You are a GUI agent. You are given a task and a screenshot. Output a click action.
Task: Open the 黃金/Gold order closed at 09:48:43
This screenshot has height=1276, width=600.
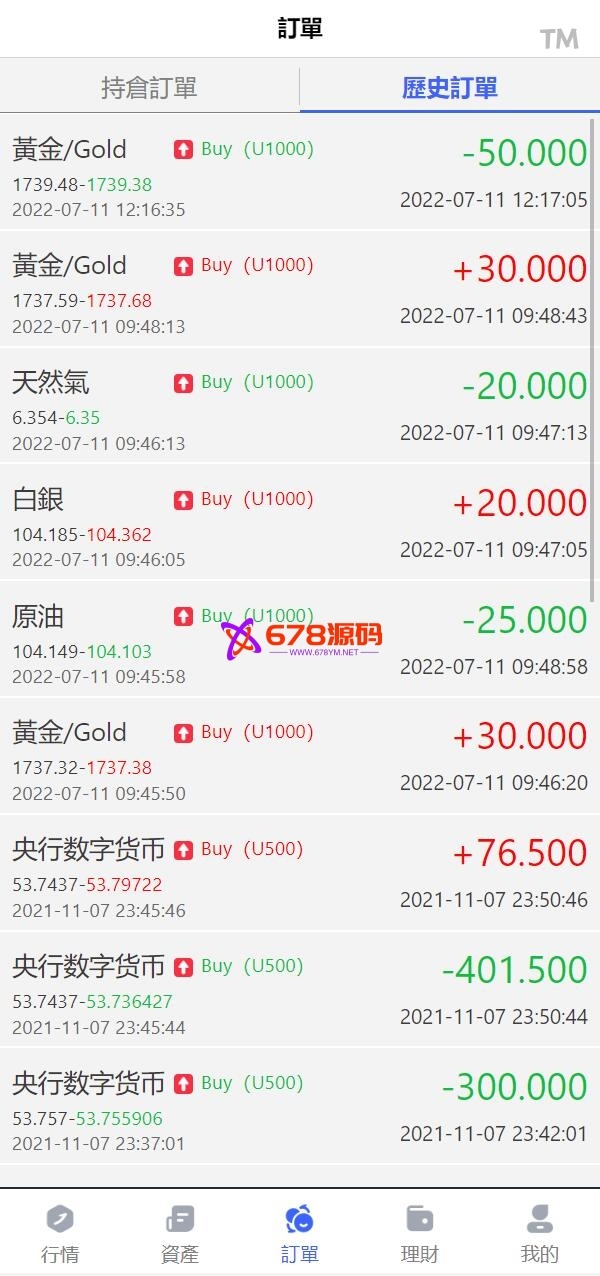click(x=300, y=290)
